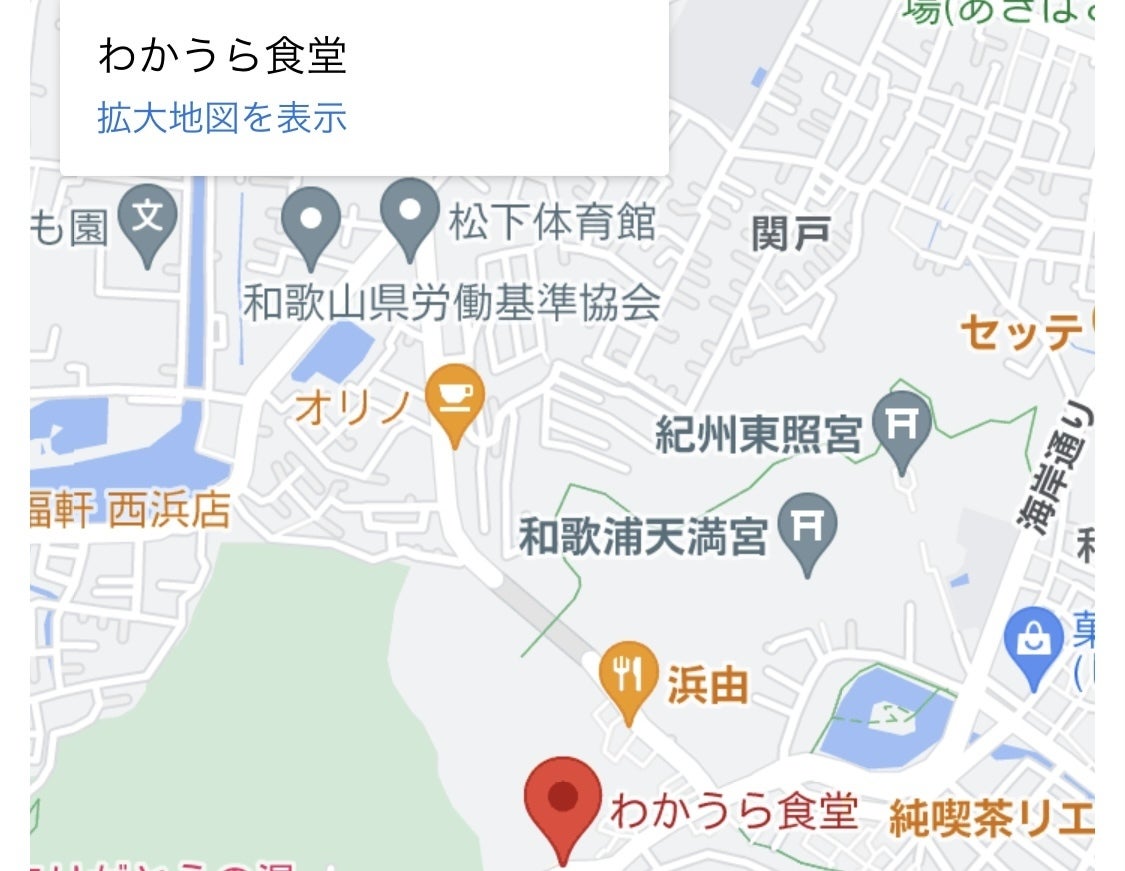Tap the 純喫茶リエ place label
Screen dimensions: 1125x871
point(990,817)
